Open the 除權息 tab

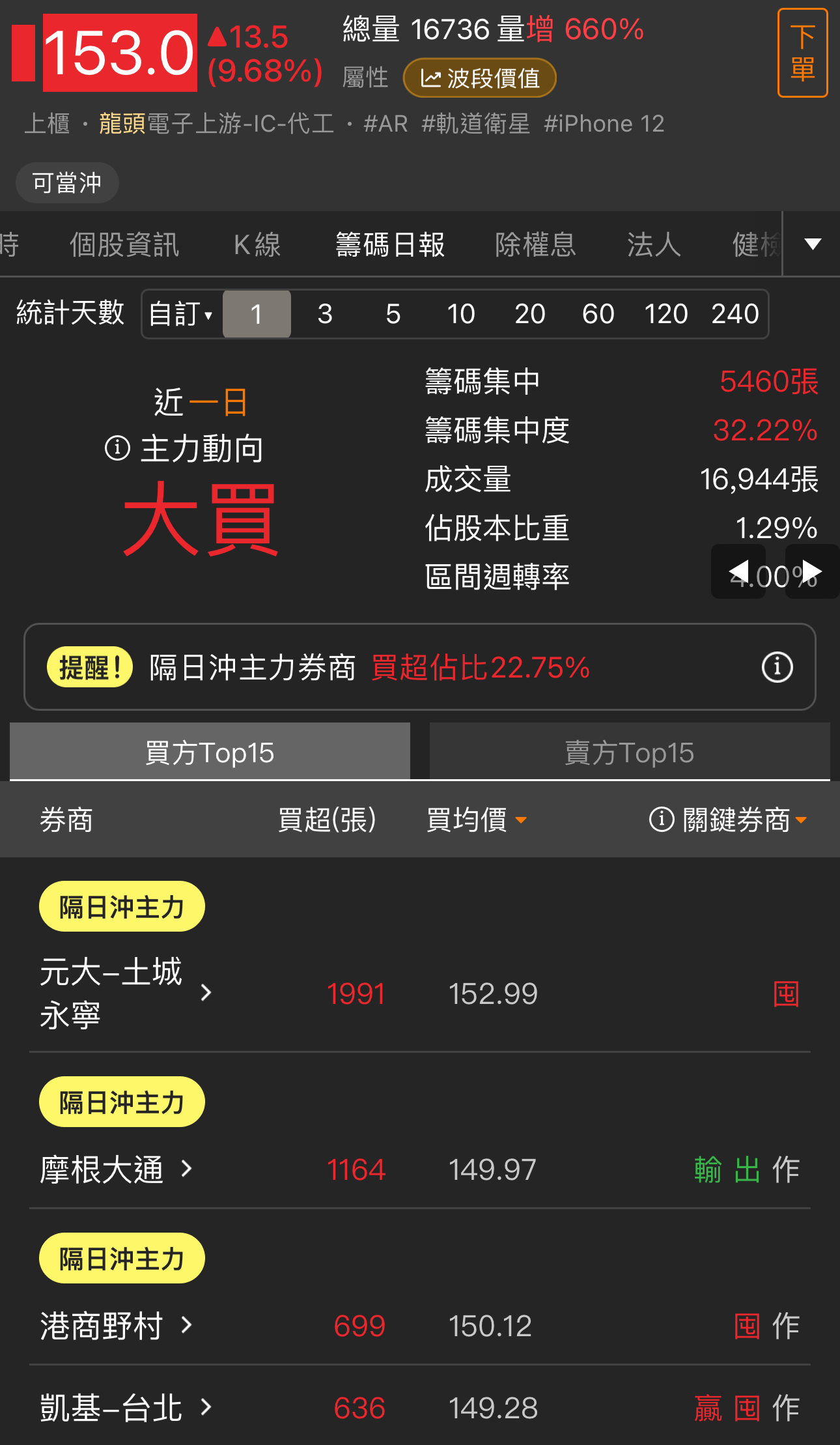pos(535,245)
